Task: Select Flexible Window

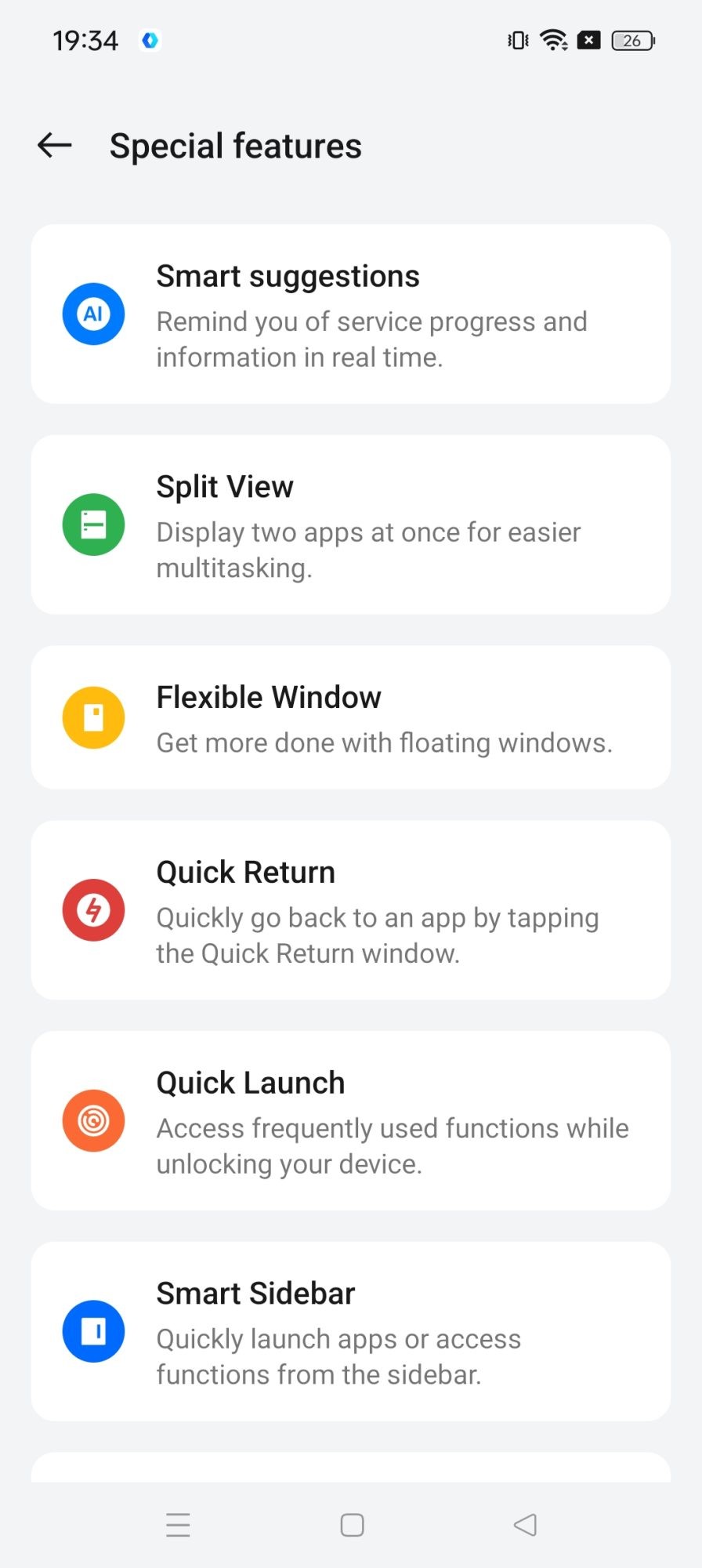Action: pos(350,717)
